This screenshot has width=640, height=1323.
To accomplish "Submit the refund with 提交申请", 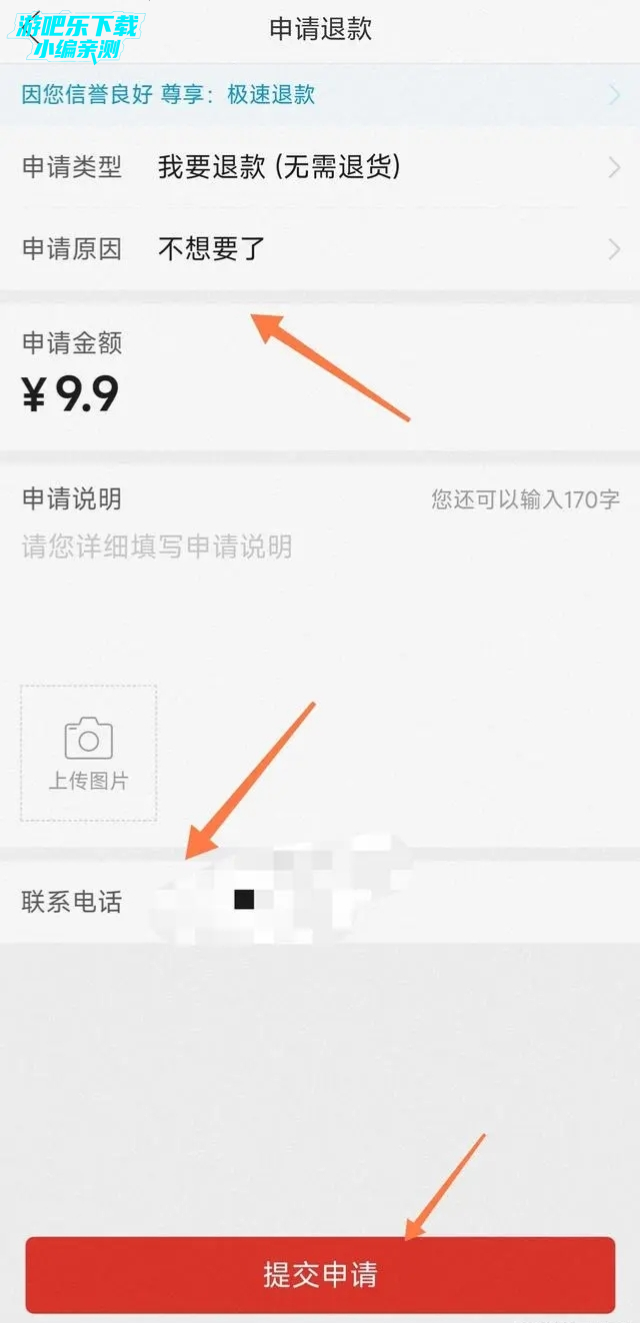I will click(x=320, y=1275).
